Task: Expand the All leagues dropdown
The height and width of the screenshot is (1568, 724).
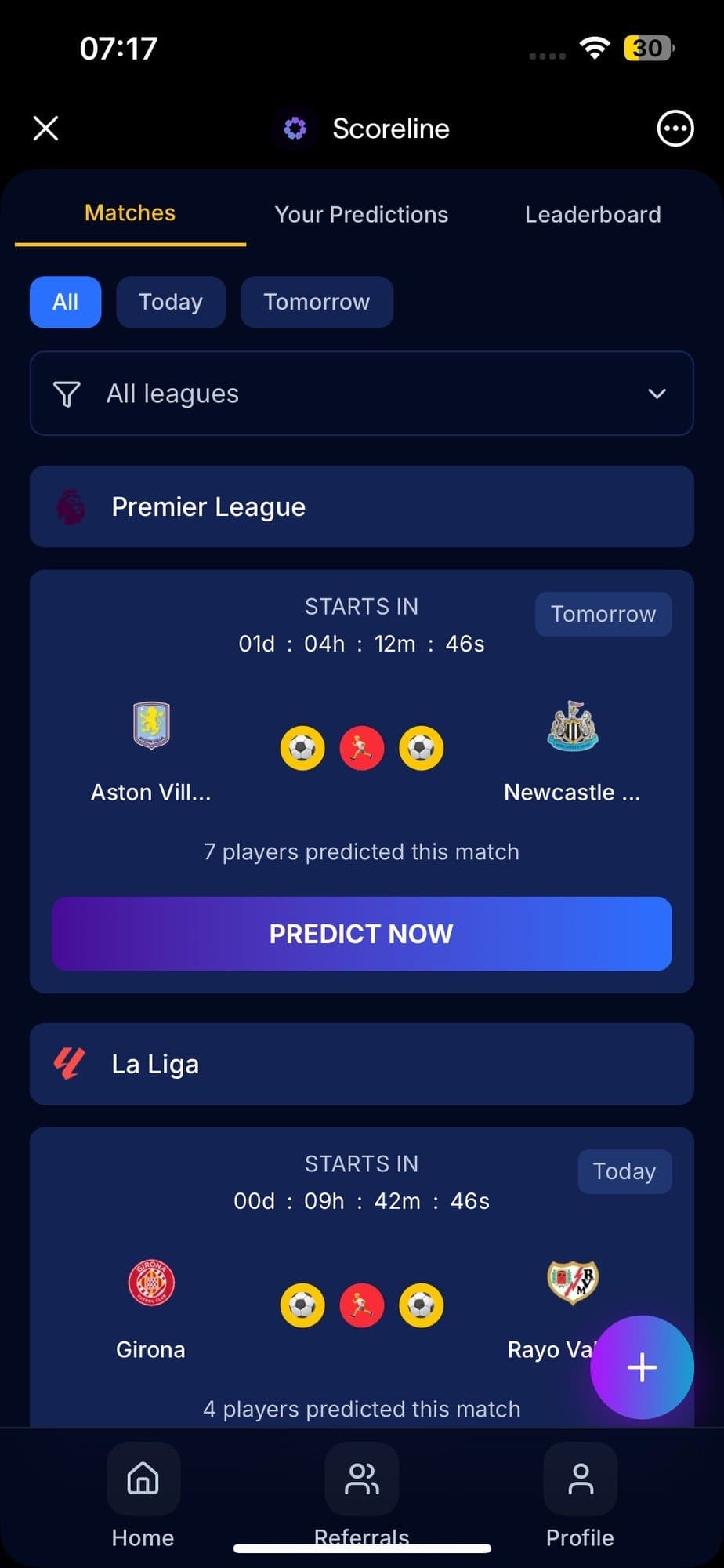Action: tap(361, 393)
